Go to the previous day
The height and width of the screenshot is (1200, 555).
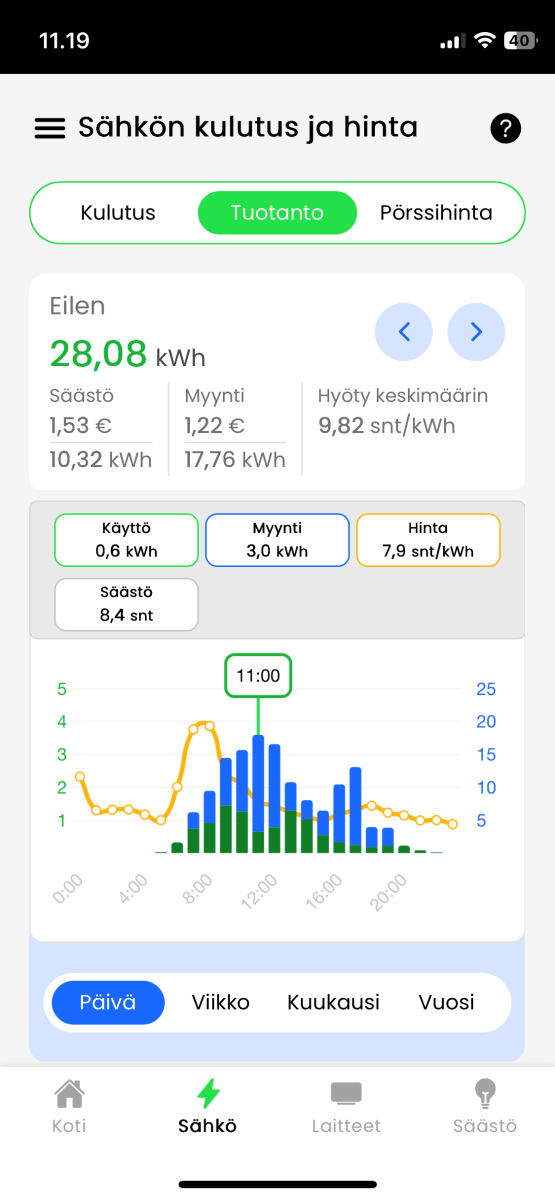tap(404, 332)
